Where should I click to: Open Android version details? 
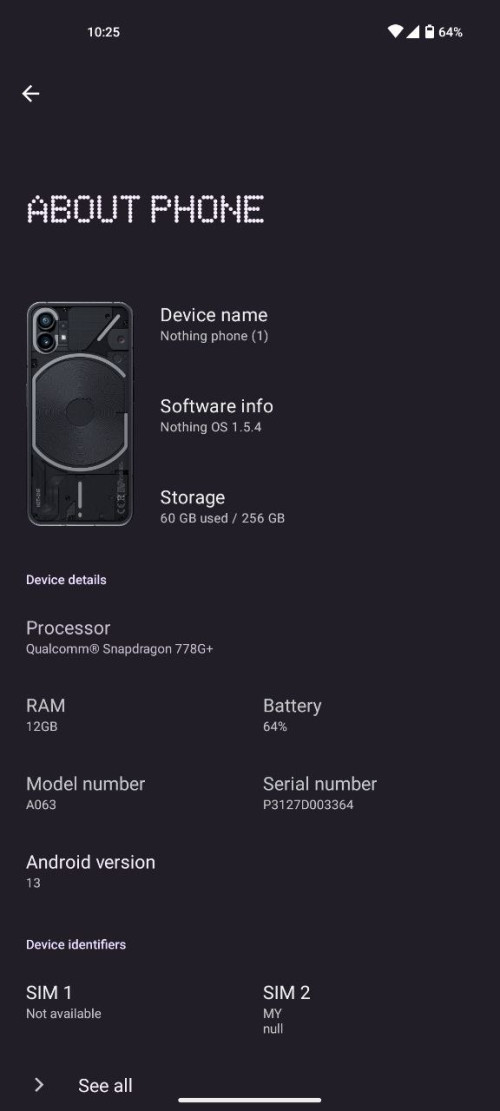tap(91, 872)
